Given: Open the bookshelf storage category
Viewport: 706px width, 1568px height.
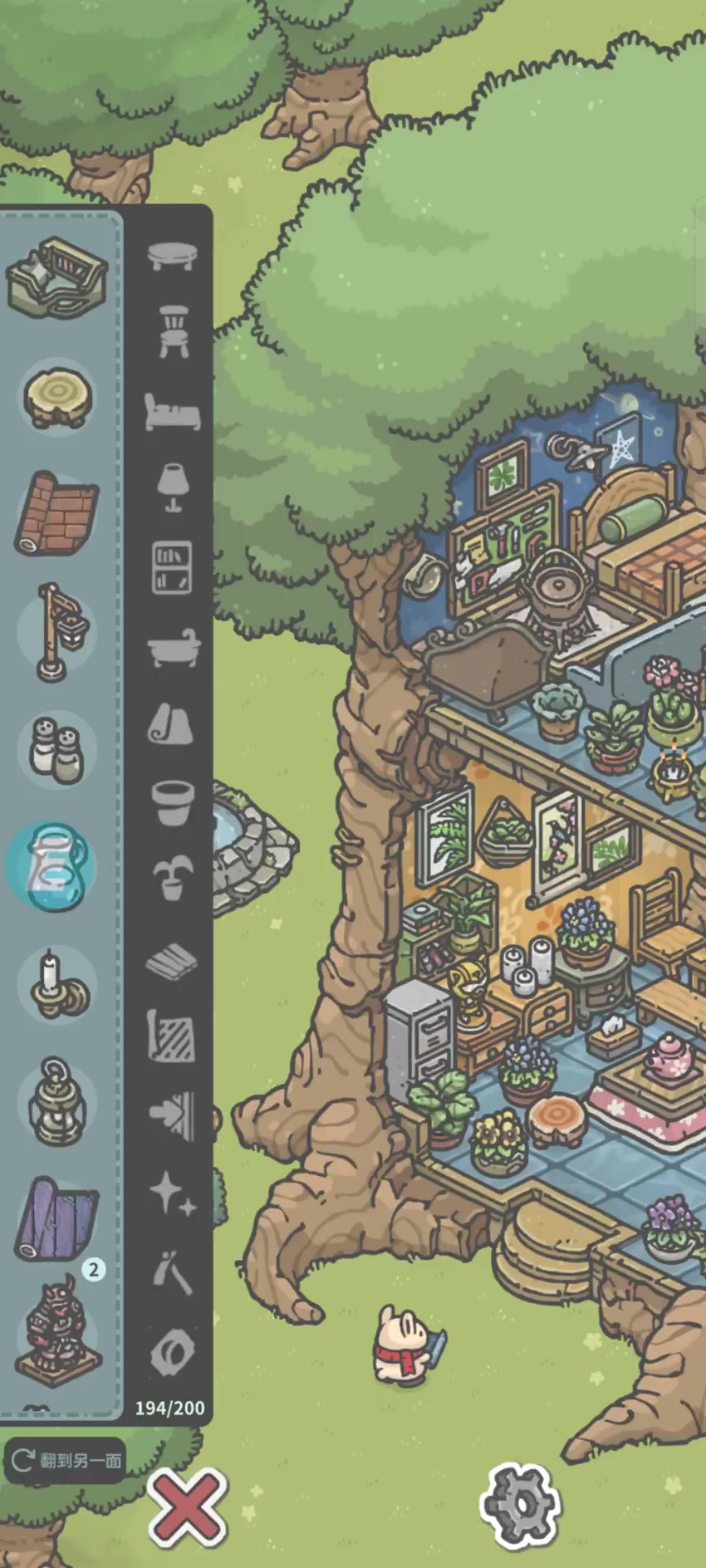Looking at the screenshot, I should coord(172,567).
